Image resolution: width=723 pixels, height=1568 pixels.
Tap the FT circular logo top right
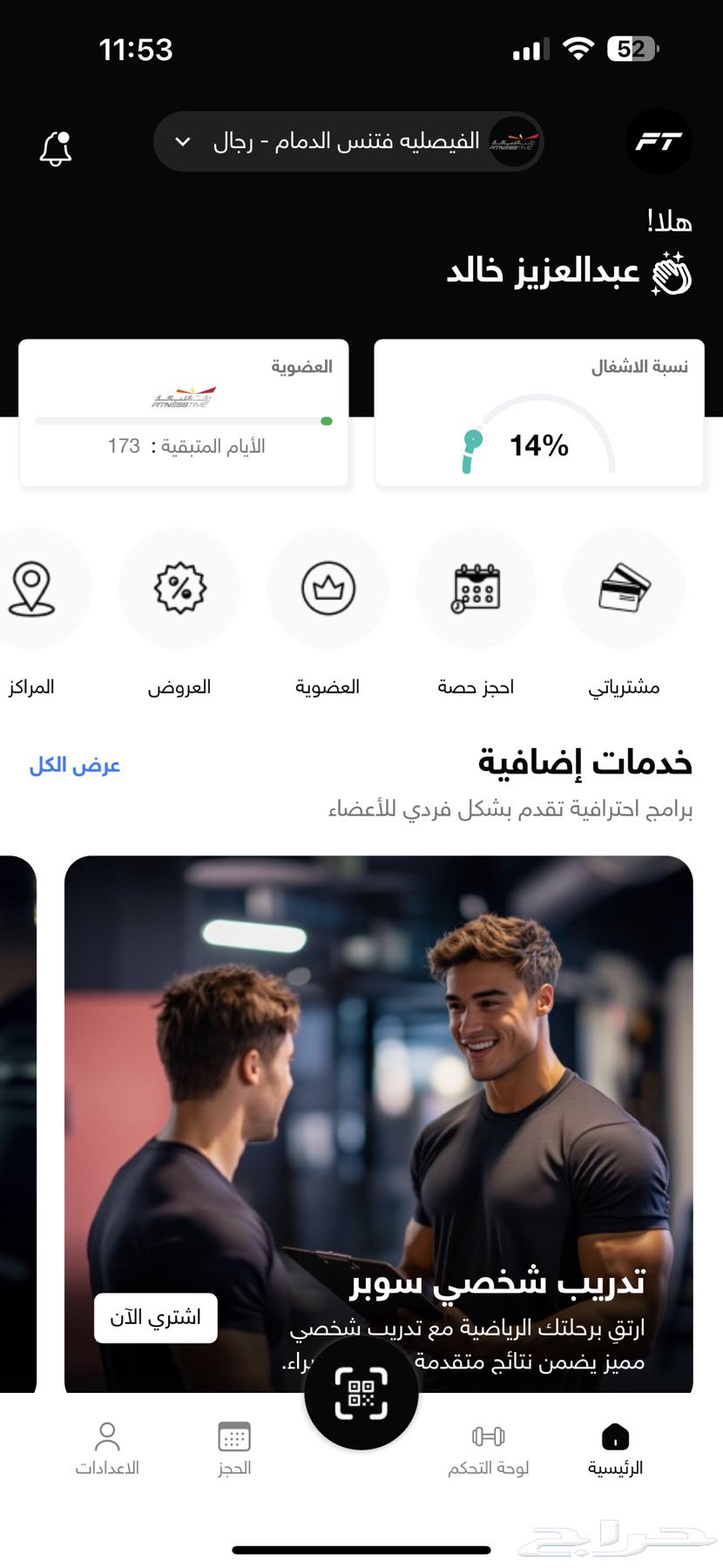click(x=659, y=141)
